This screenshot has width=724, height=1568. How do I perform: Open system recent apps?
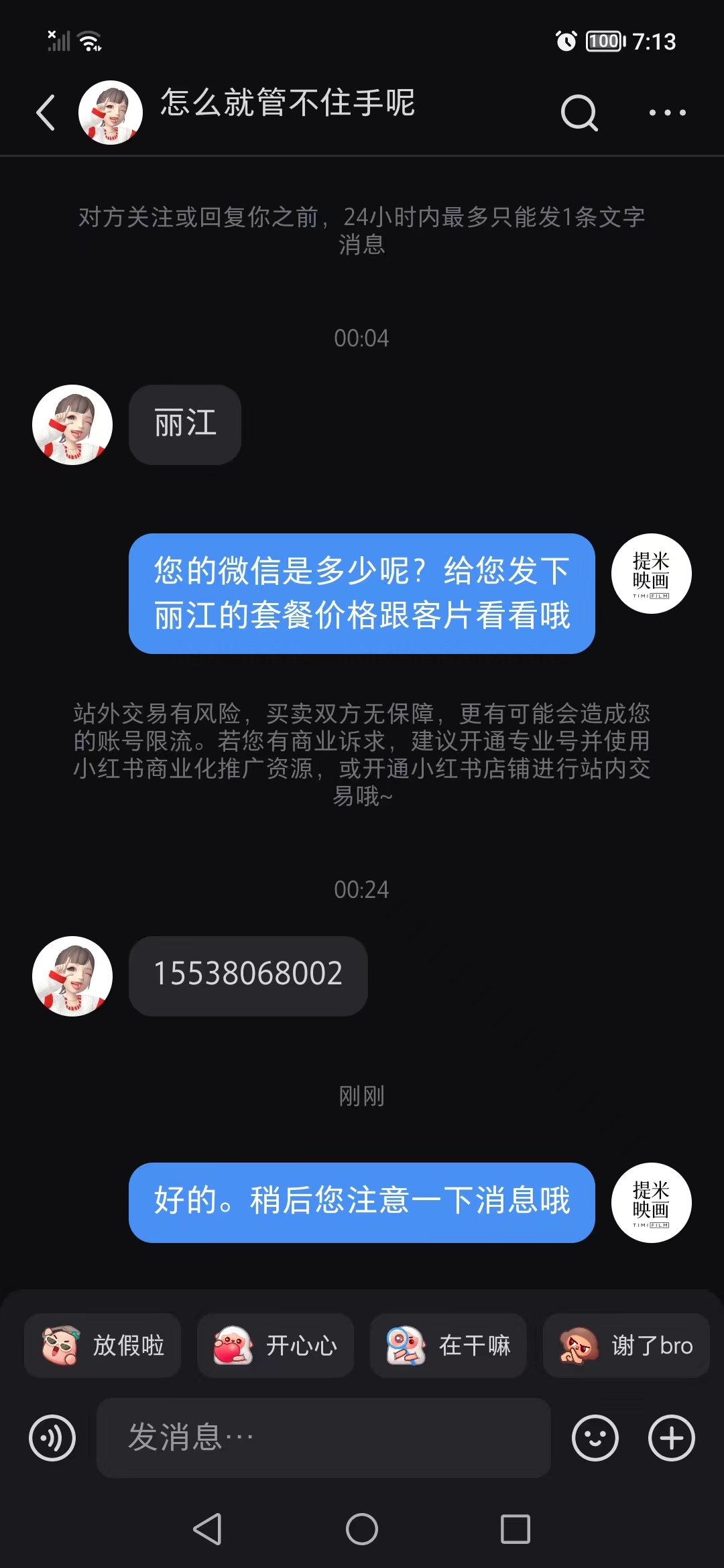516,1529
